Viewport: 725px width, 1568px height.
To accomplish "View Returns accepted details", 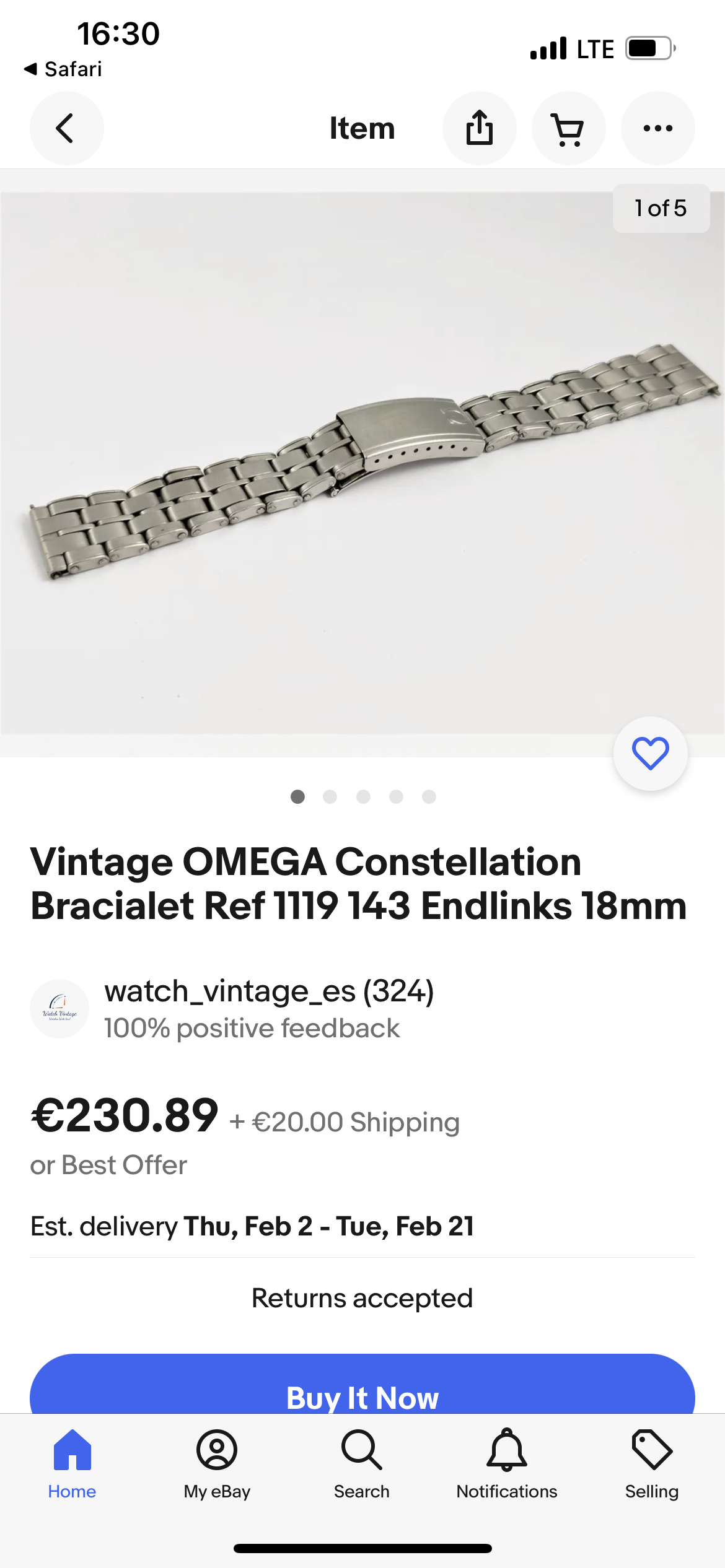I will 362,1298.
